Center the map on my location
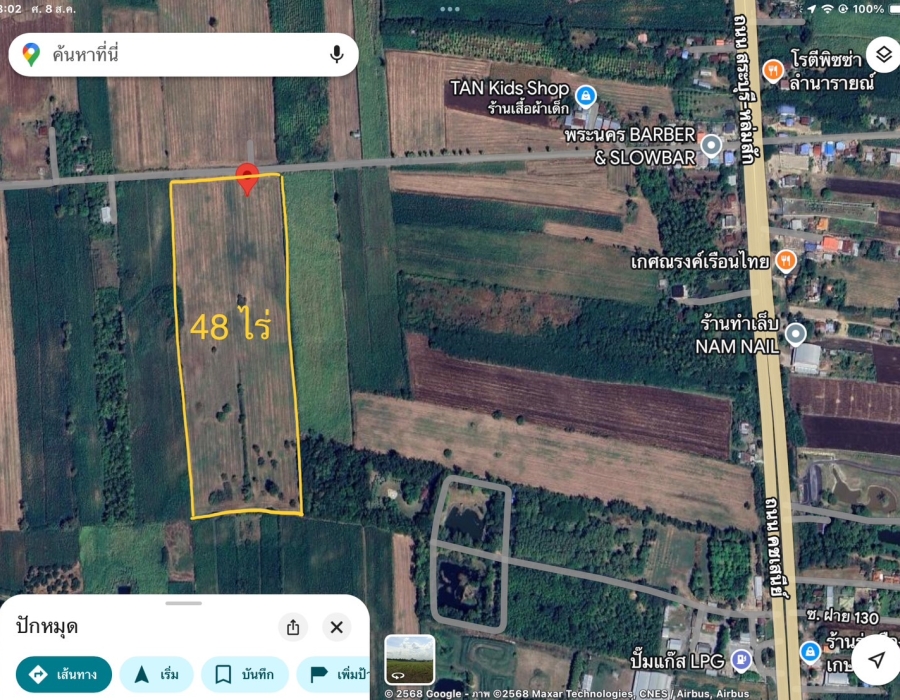The height and width of the screenshot is (700, 900). [x=875, y=660]
